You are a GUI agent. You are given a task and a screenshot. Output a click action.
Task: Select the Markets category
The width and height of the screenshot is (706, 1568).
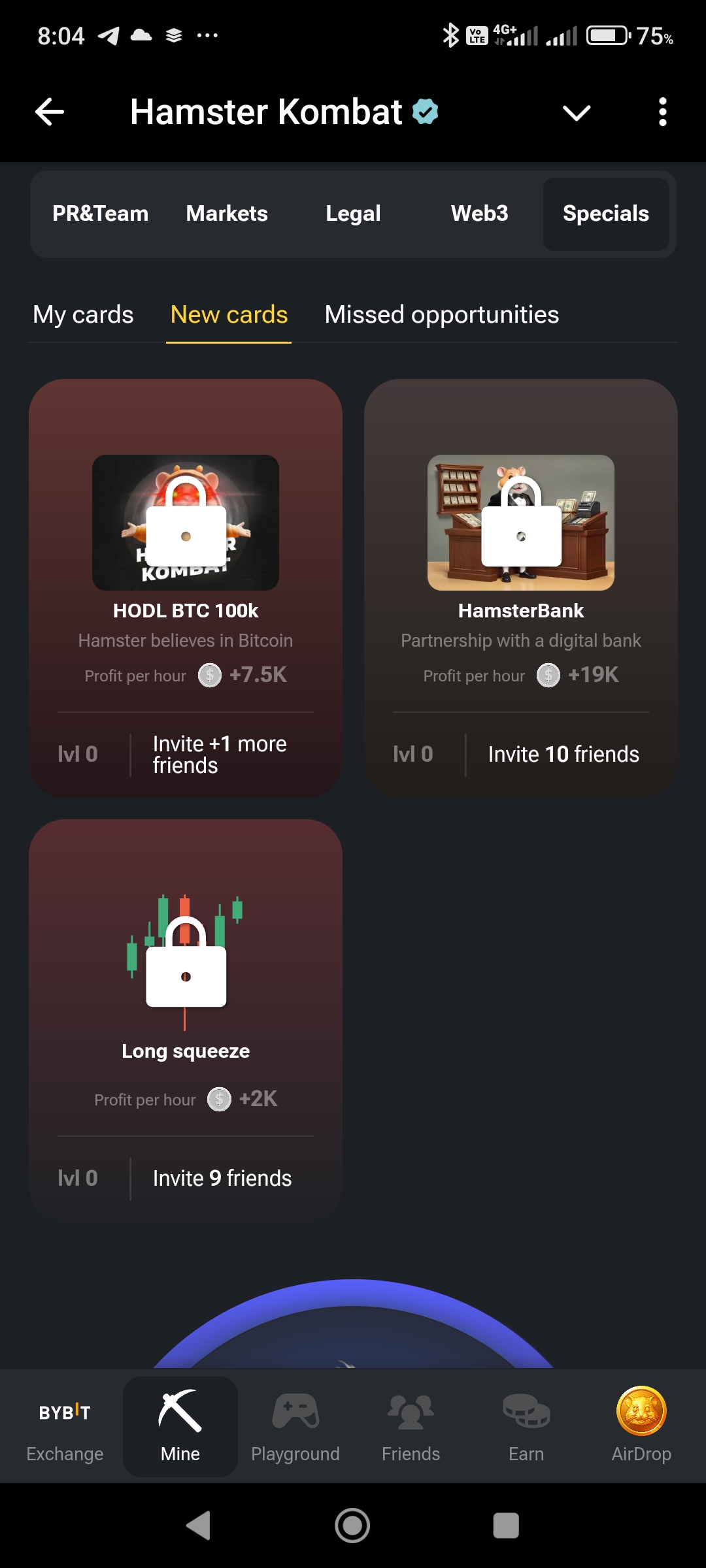pyautogui.click(x=227, y=214)
